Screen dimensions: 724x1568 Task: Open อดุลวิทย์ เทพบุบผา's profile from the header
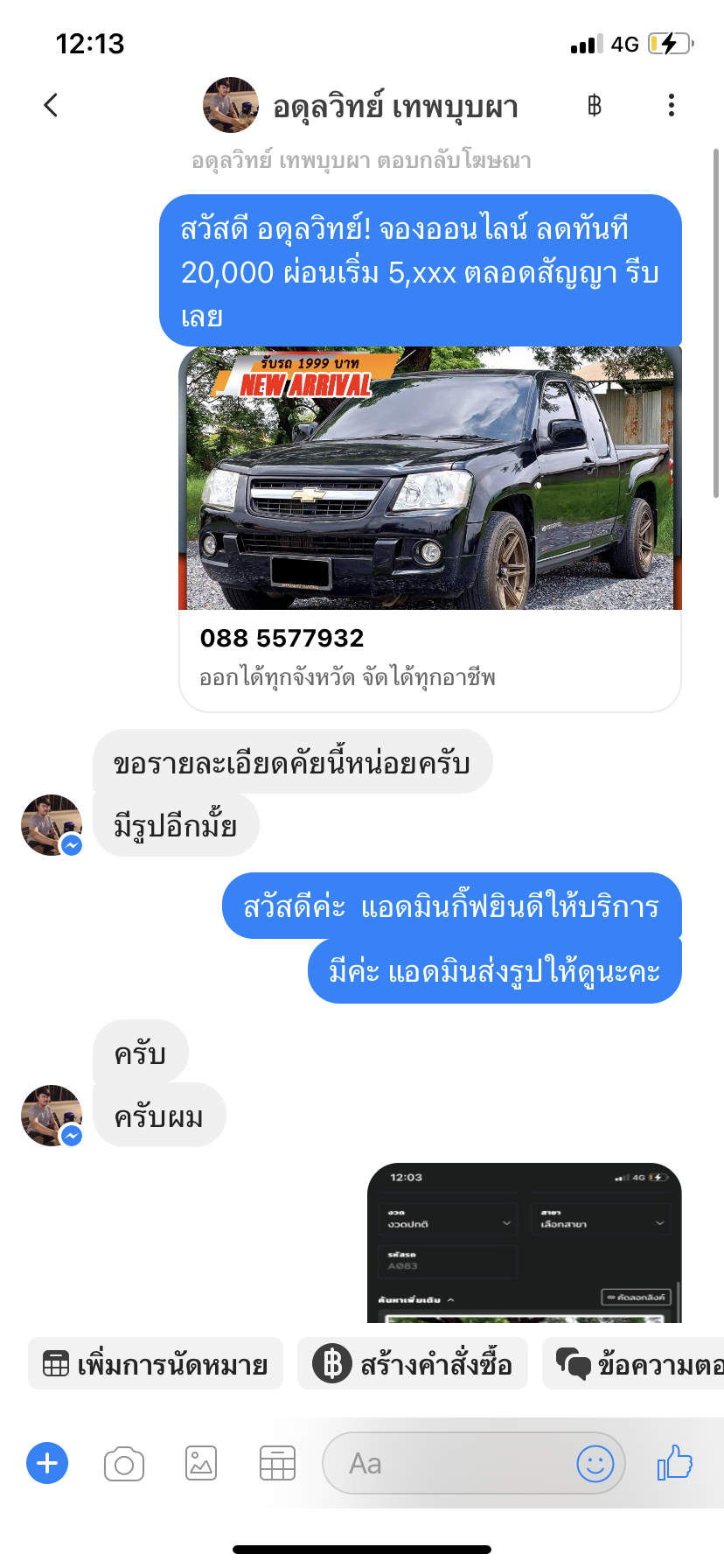point(361,106)
